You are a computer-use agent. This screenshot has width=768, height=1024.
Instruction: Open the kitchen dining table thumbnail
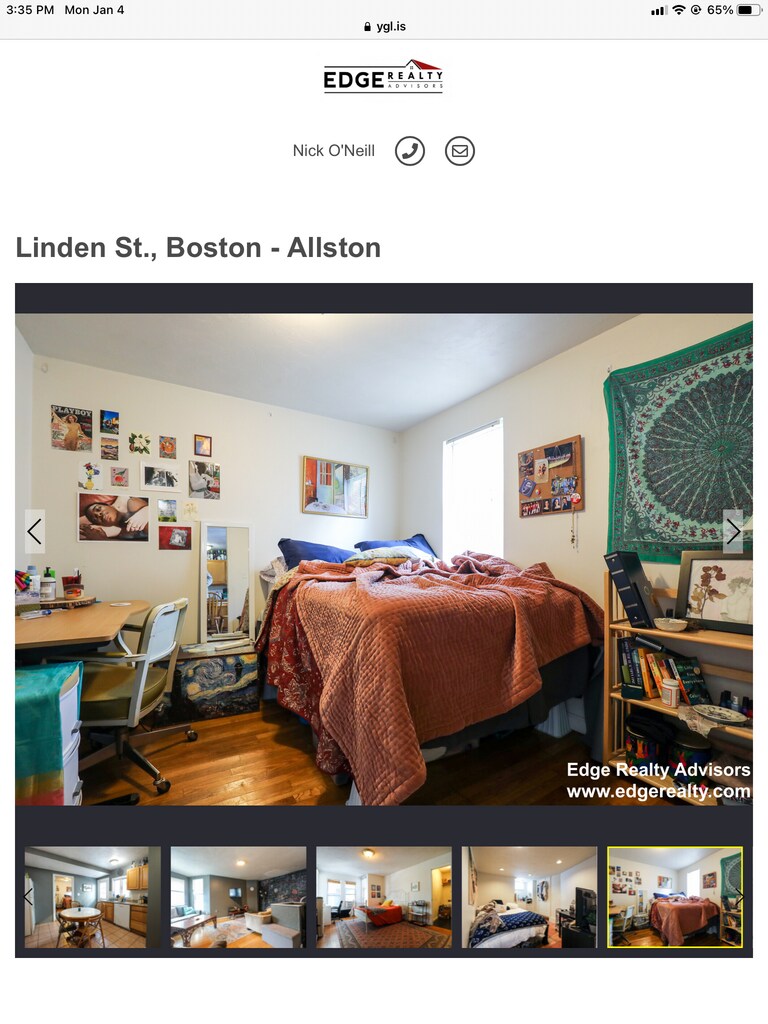(92, 897)
